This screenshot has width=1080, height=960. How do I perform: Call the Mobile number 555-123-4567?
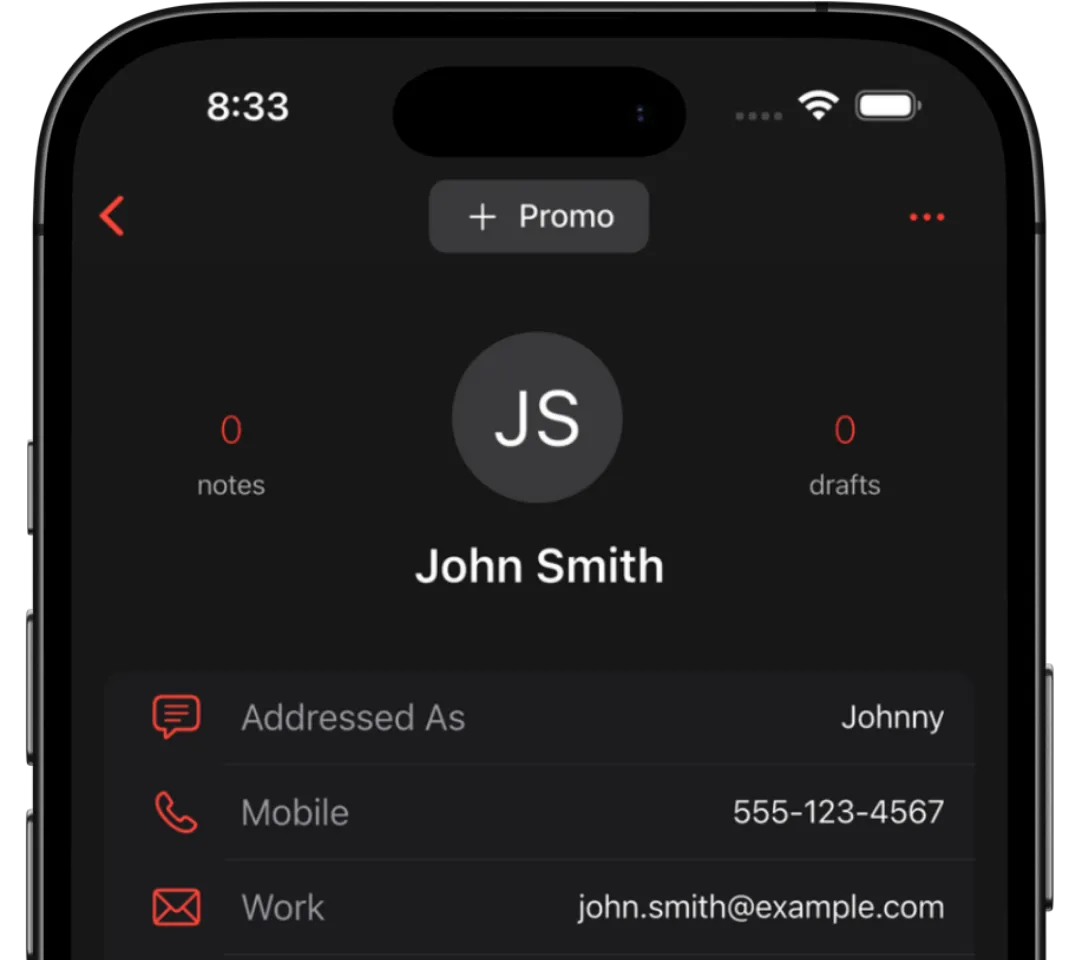[539, 812]
